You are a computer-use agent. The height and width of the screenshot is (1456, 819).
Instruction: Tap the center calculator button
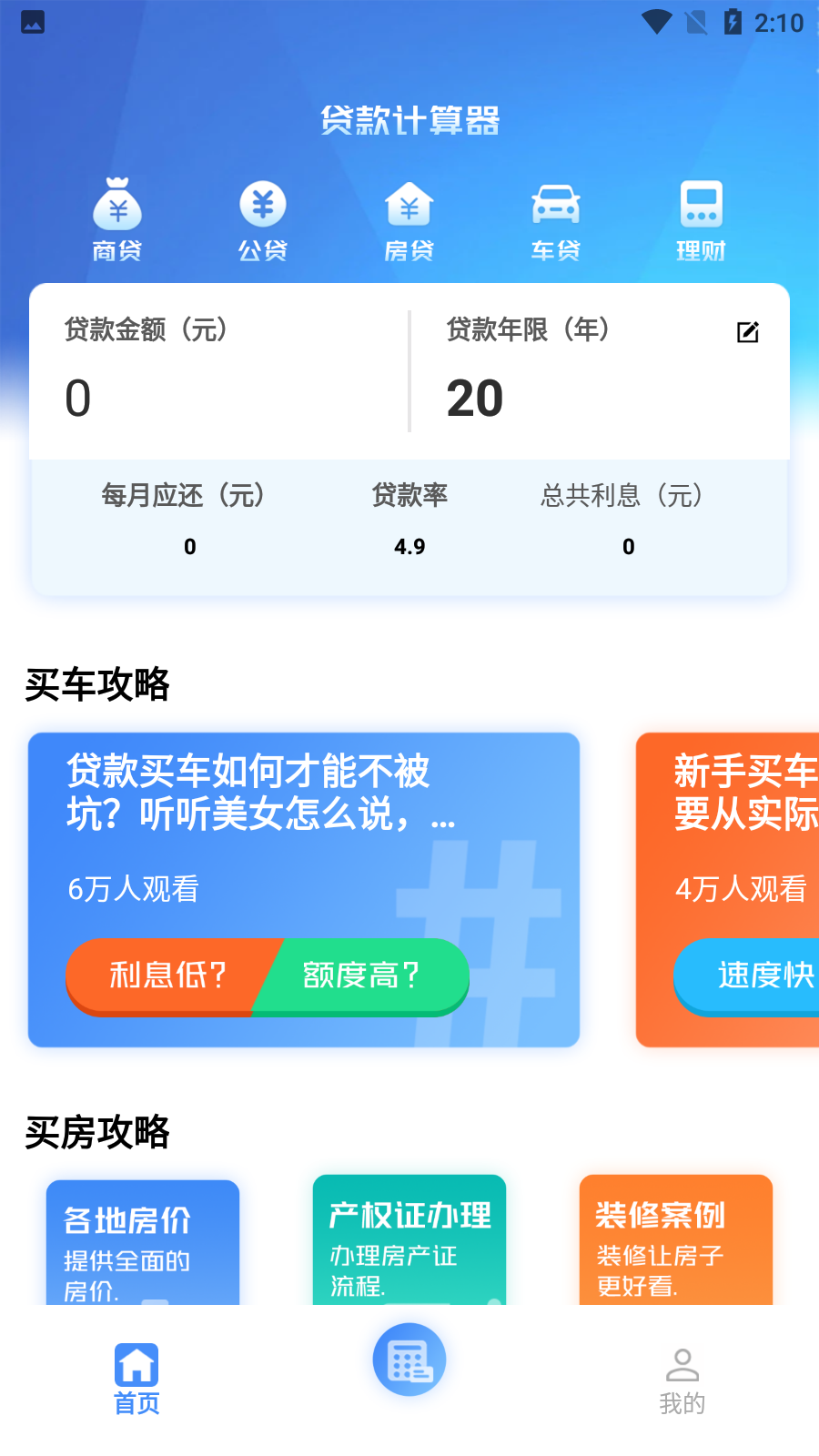point(409,1360)
